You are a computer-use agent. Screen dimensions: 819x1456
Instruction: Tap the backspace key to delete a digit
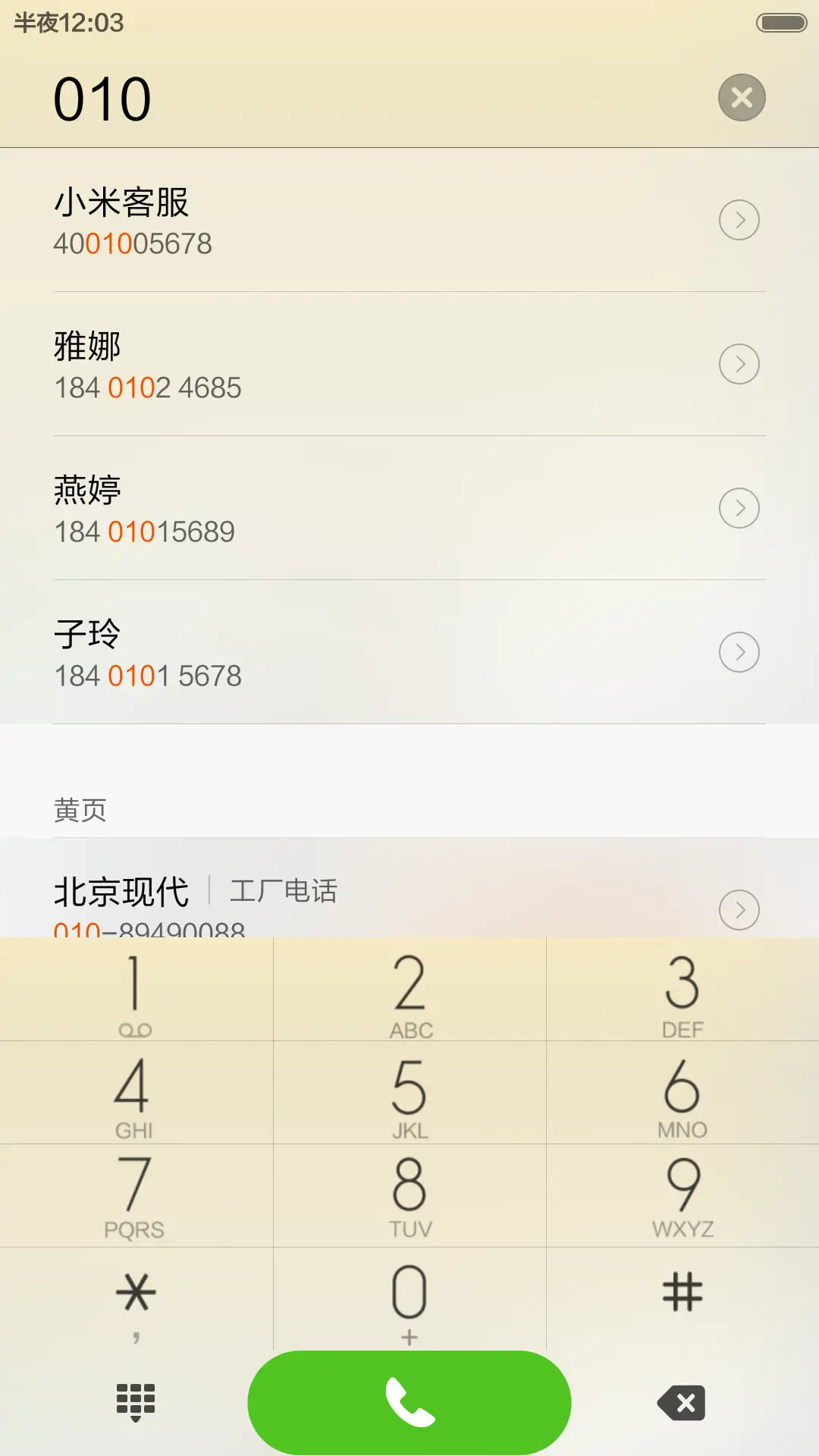[679, 1403]
